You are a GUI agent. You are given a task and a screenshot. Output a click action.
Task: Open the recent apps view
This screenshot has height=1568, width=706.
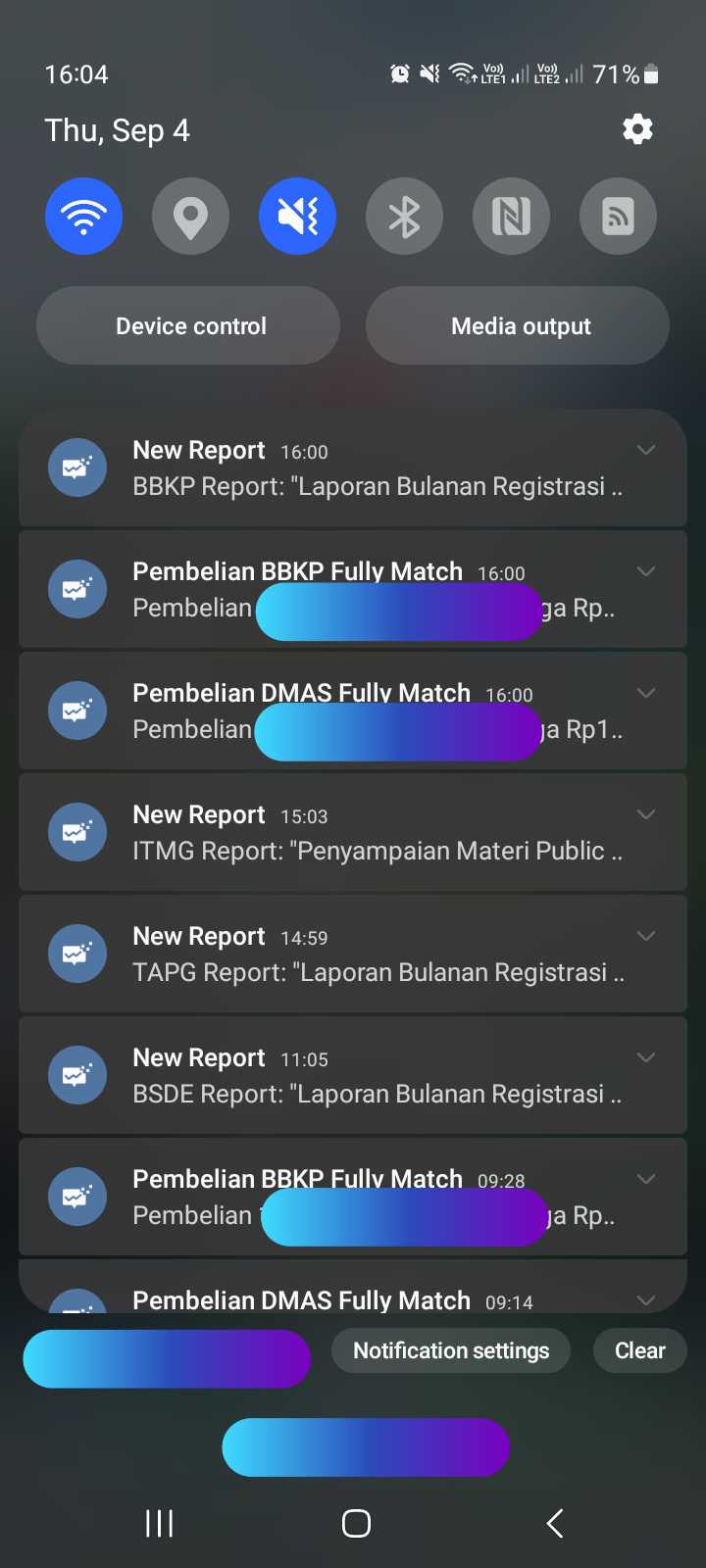tap(159, 1523)
